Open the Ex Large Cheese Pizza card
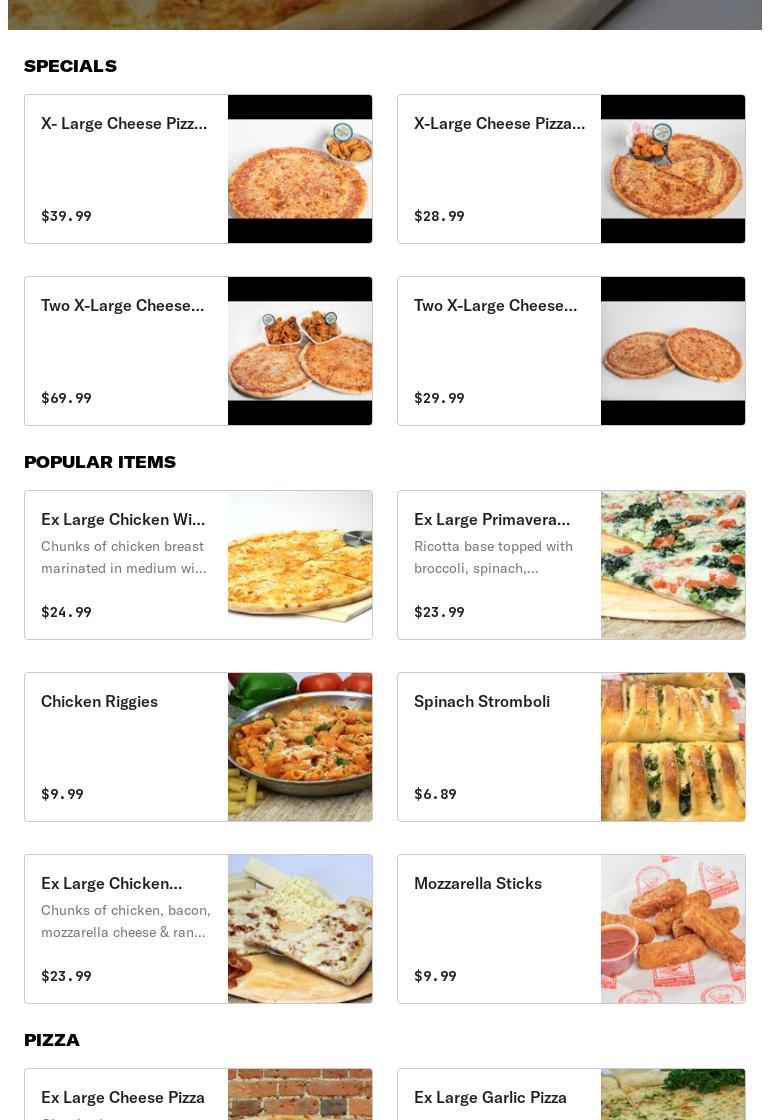This screenshot has height=1120, width=770. click(198, 1096)
